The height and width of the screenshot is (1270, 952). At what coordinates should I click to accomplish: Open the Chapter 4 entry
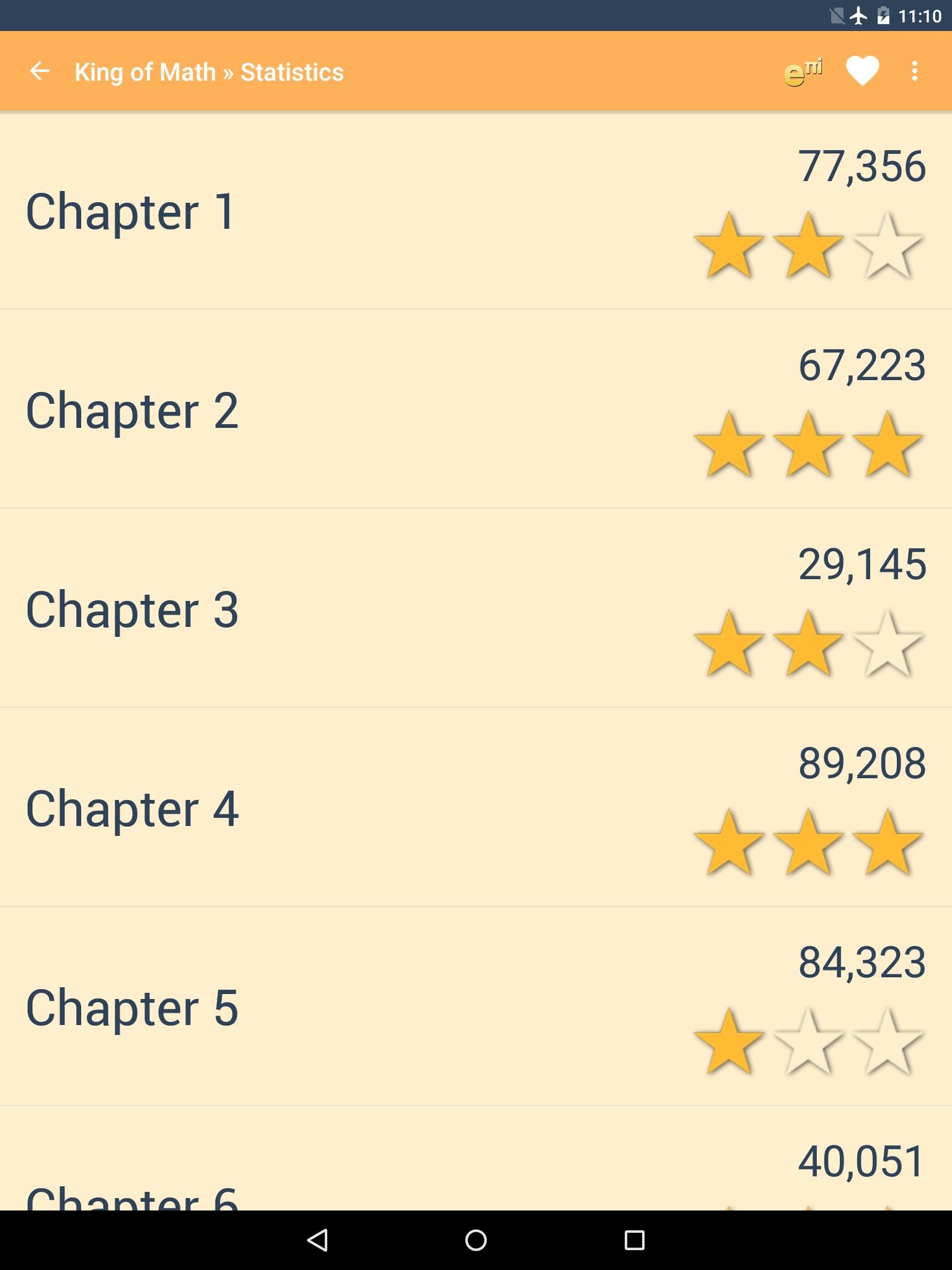pos(476,807)
